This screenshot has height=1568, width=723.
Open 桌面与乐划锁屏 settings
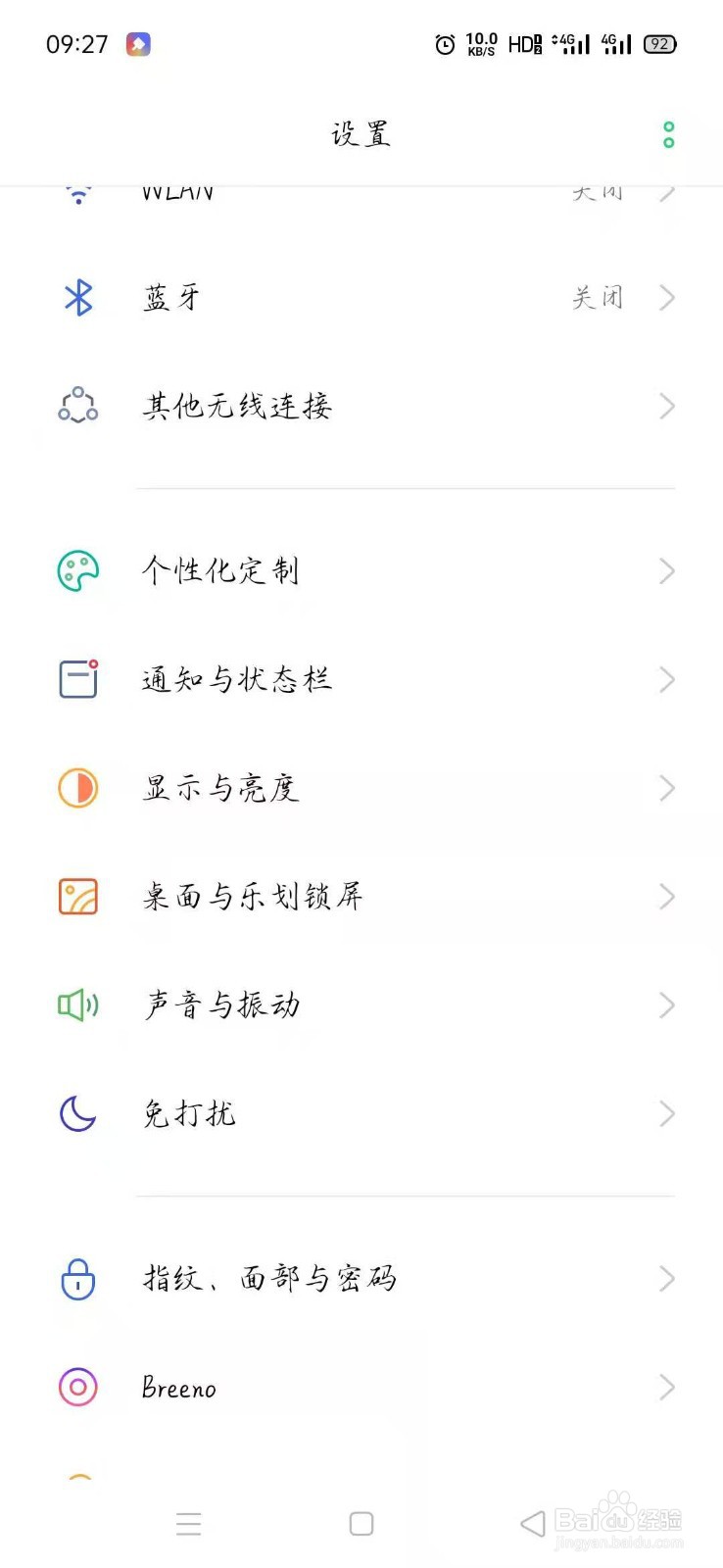click(361, 897)
